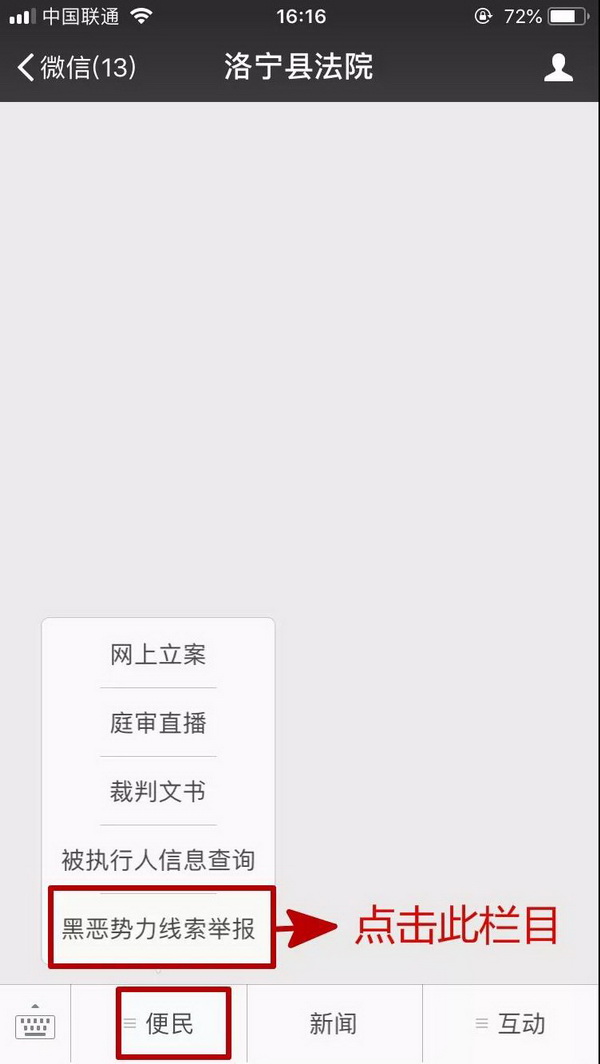Expand the 互动 bottom menu
The height and width of the screenshot is (1064, 600).
(x=510, y=1024)
